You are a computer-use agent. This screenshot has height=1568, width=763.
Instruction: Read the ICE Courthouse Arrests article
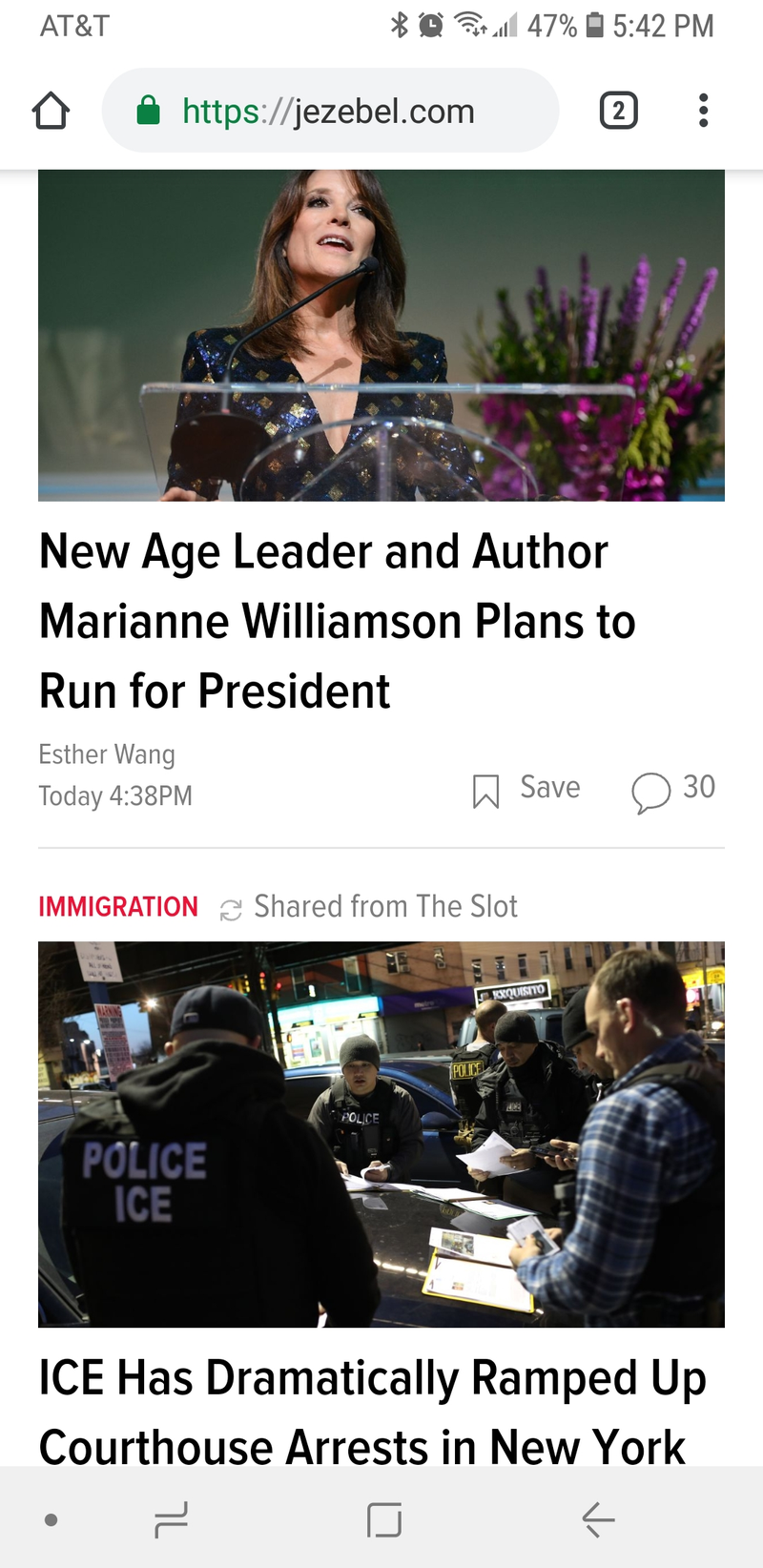coord(372,1412)
